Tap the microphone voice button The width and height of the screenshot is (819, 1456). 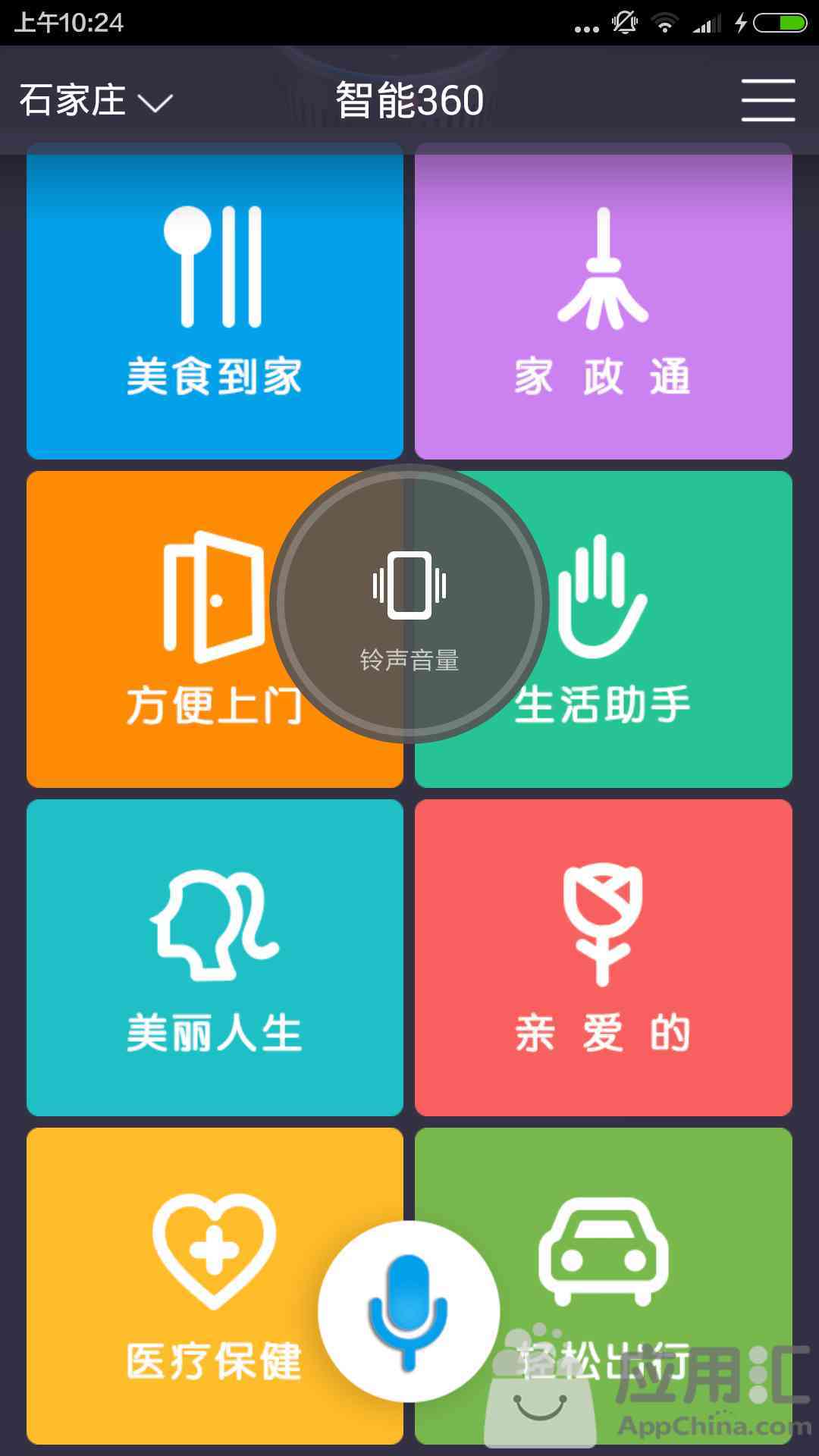click(x=409, y=1311)
